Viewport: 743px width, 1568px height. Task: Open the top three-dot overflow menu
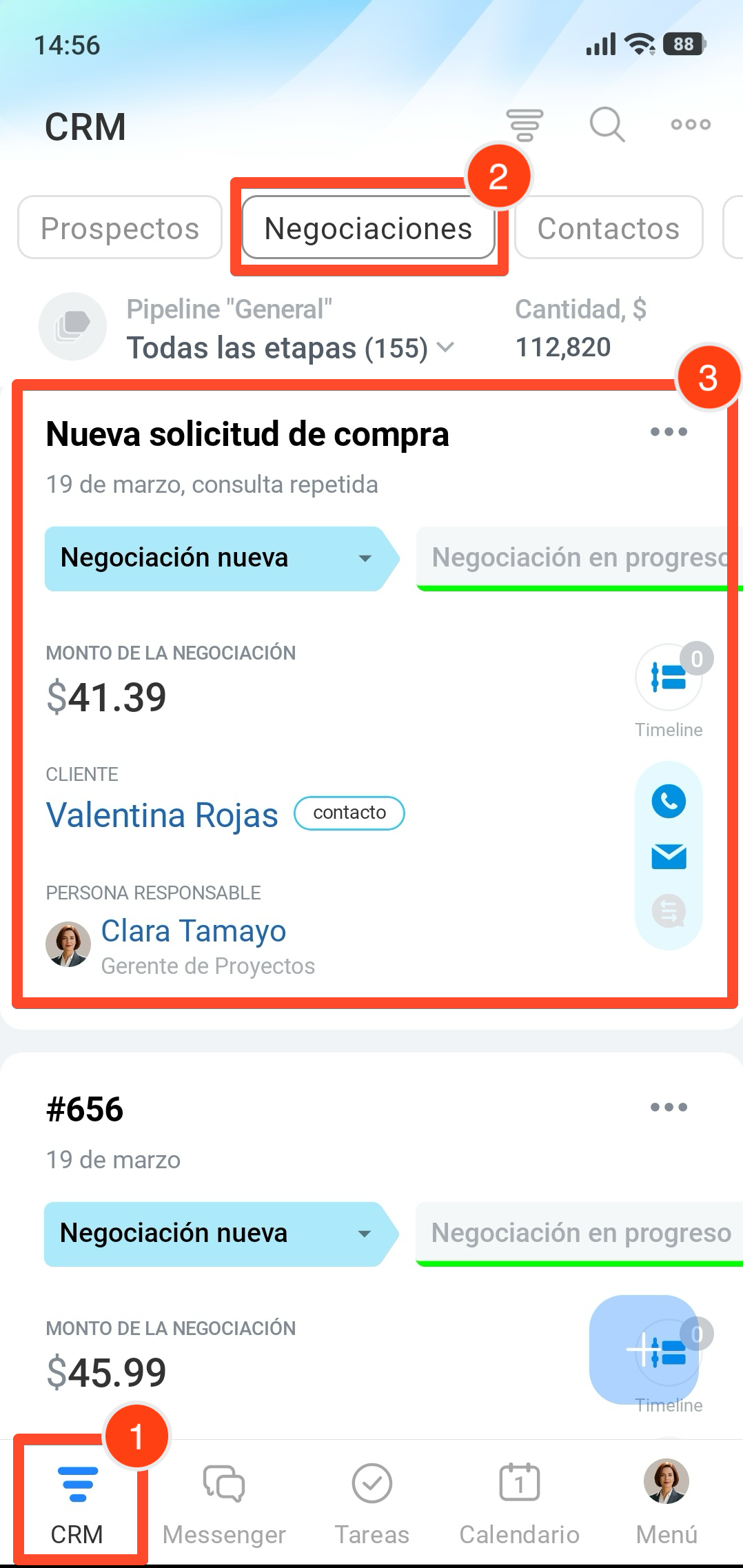(x=690, y=125)
